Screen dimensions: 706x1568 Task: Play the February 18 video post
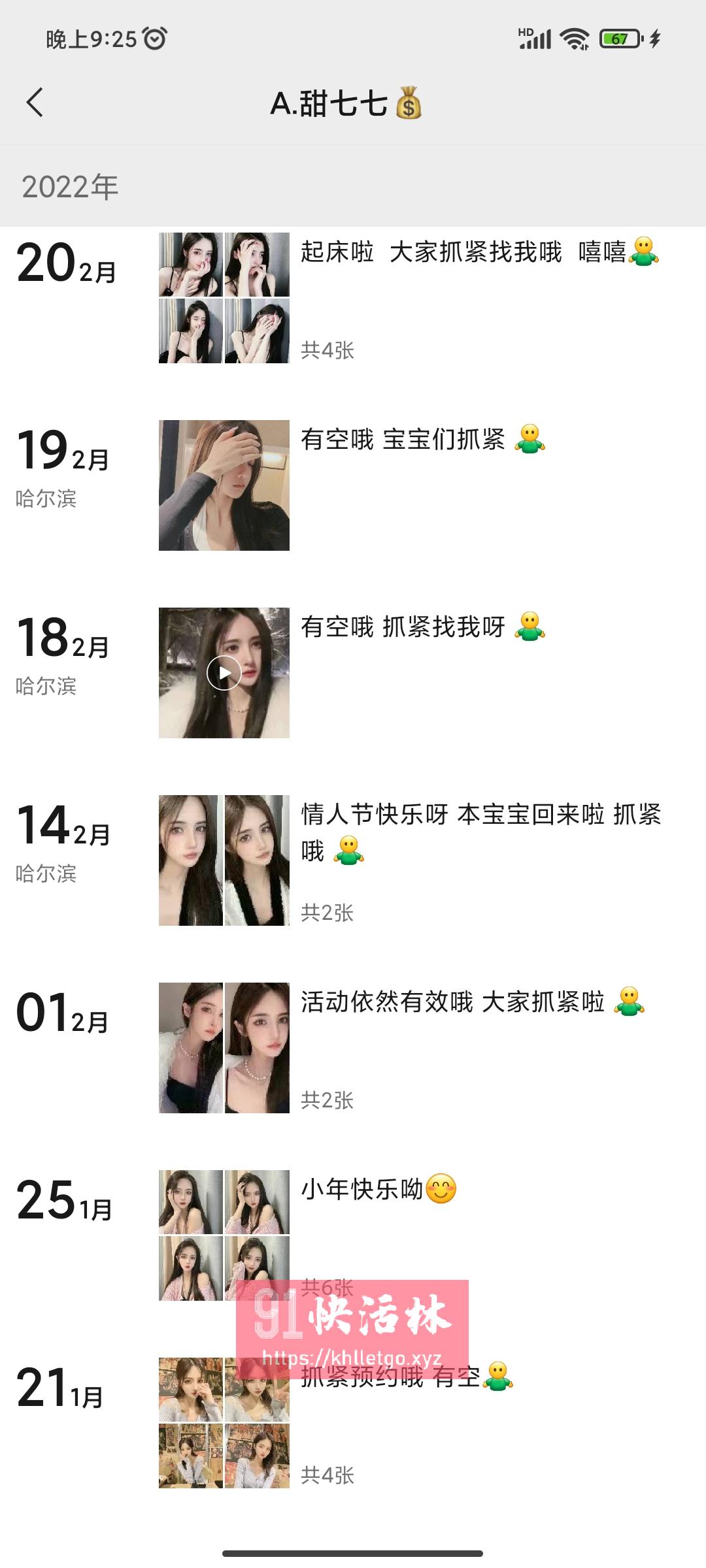point(225,674)
